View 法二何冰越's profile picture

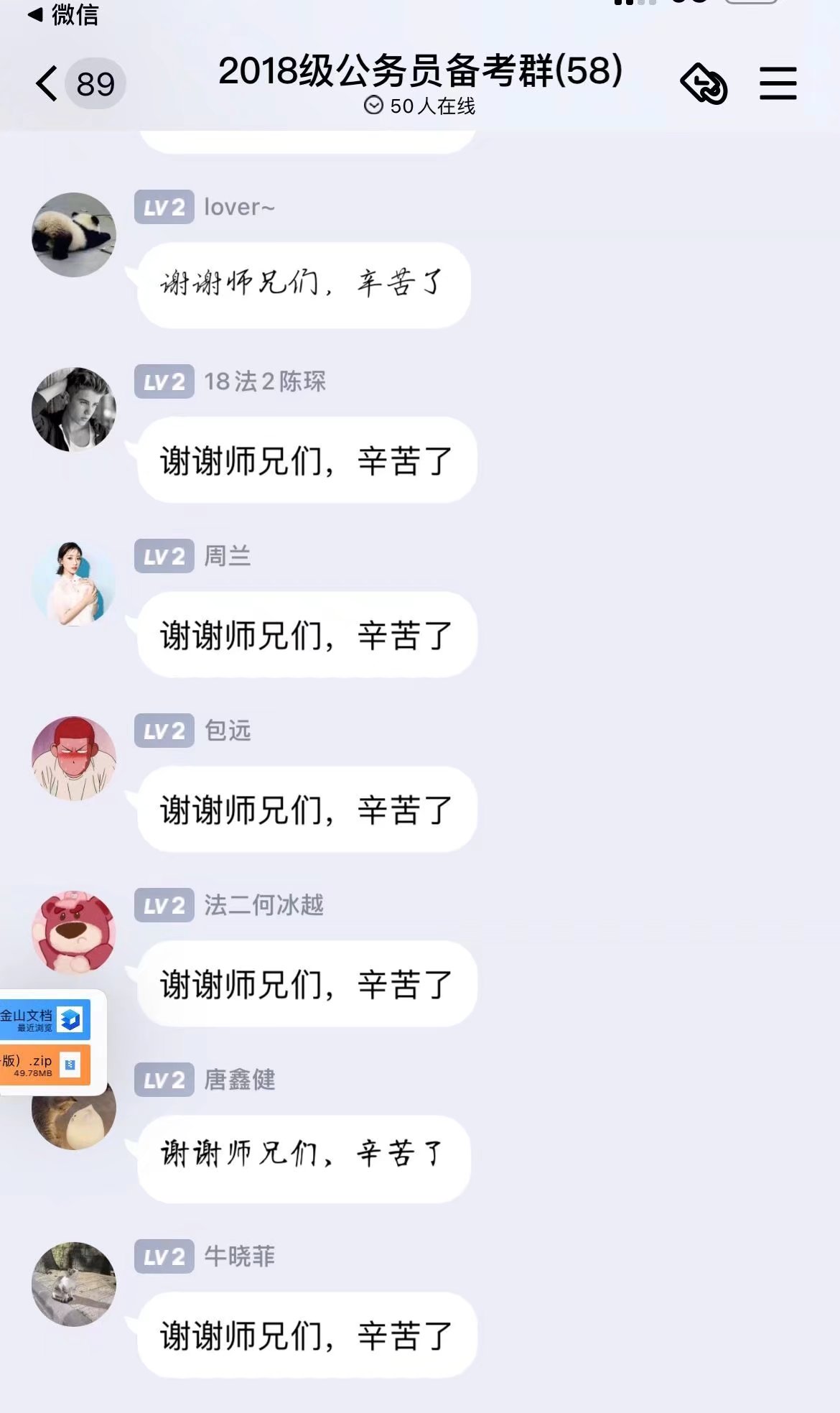(x=74, y=932)
